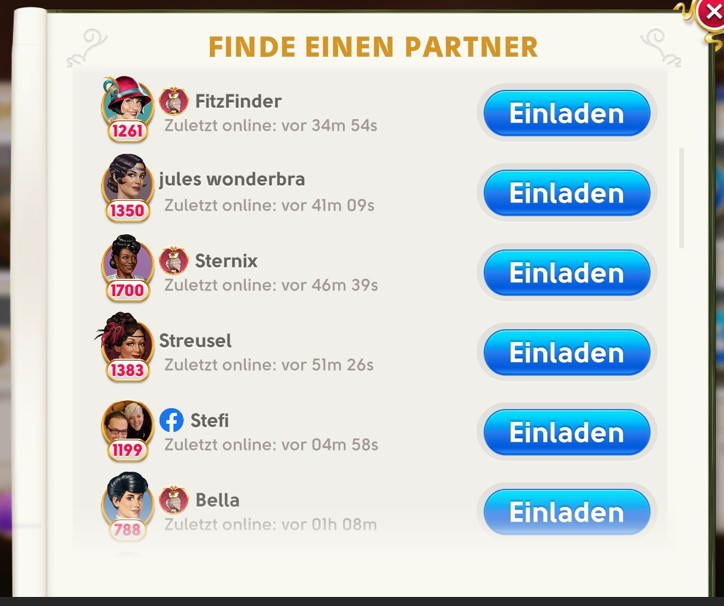
Task: Invite jules wonderbra as partner
Action: [x=566, y=193]
